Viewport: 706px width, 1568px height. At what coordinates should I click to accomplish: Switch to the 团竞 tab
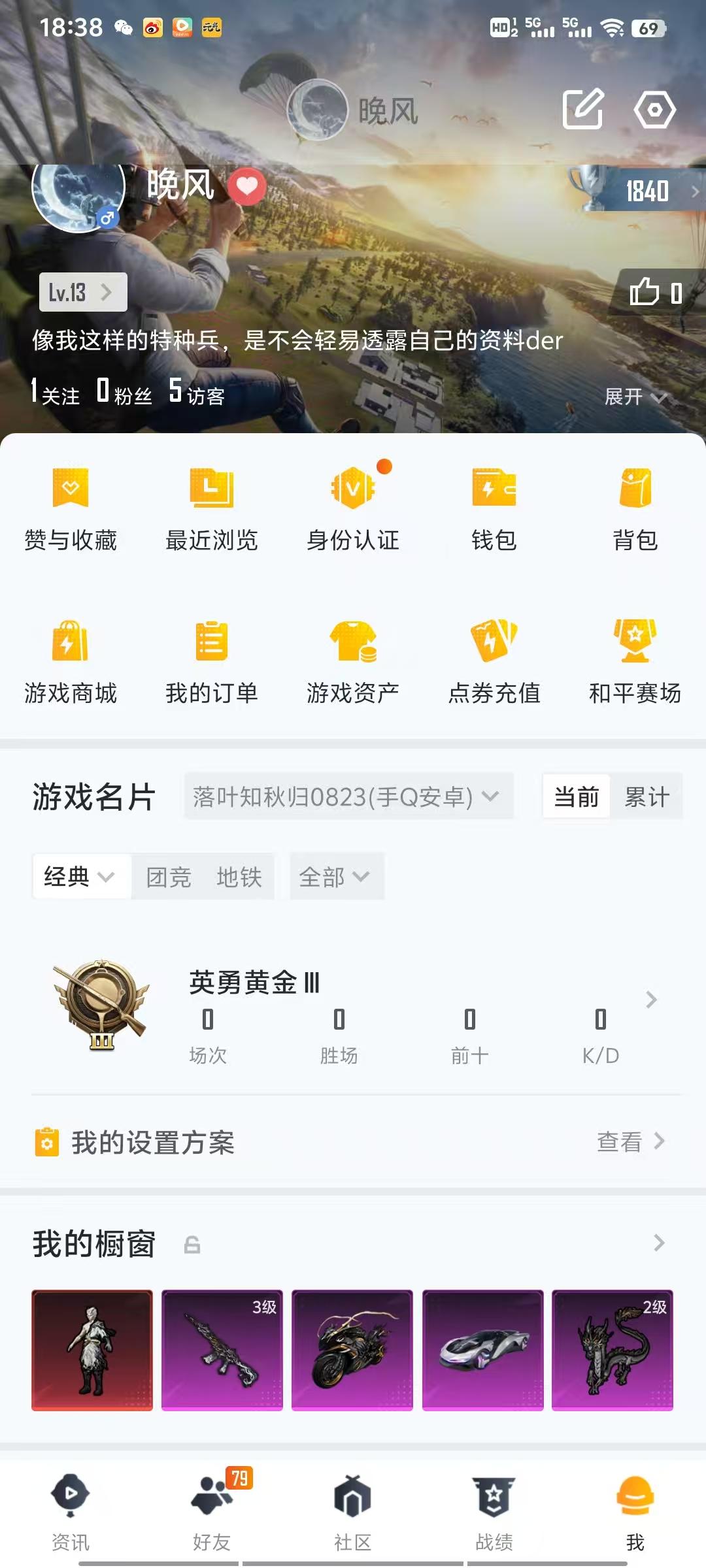point(170,877)
